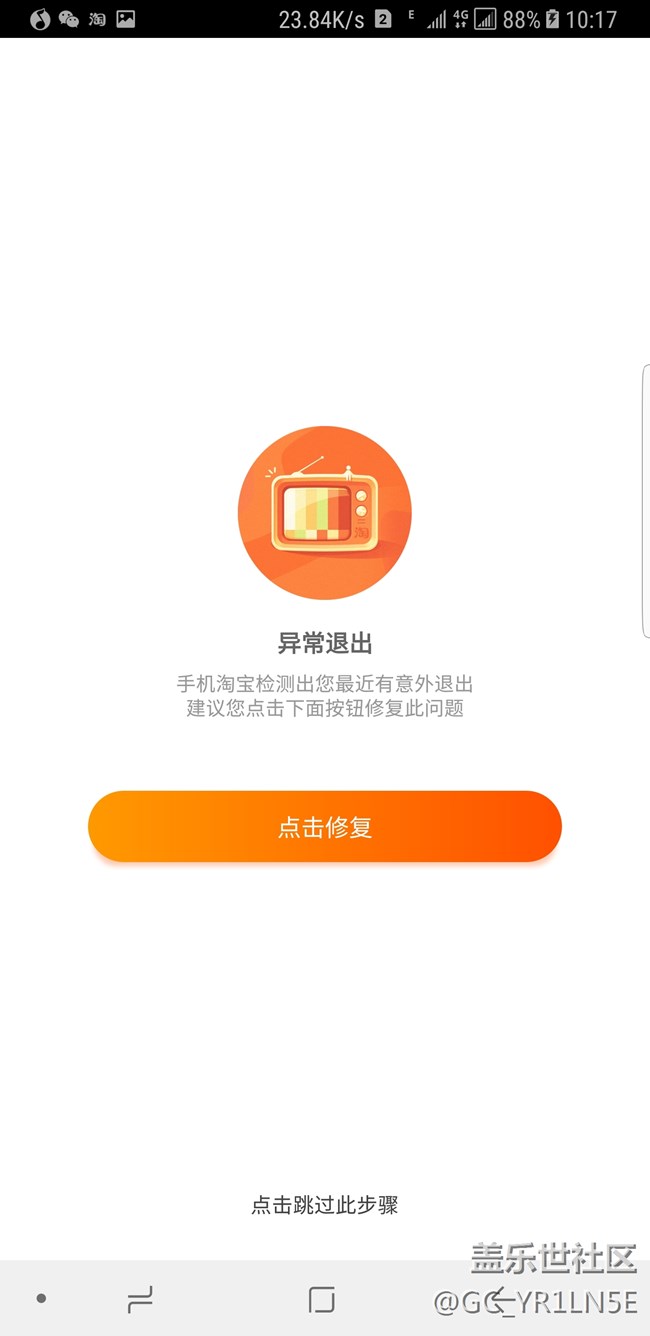Go to the system home screen
Viewport: 650px width, 1336px height.
pos(321,1299)
